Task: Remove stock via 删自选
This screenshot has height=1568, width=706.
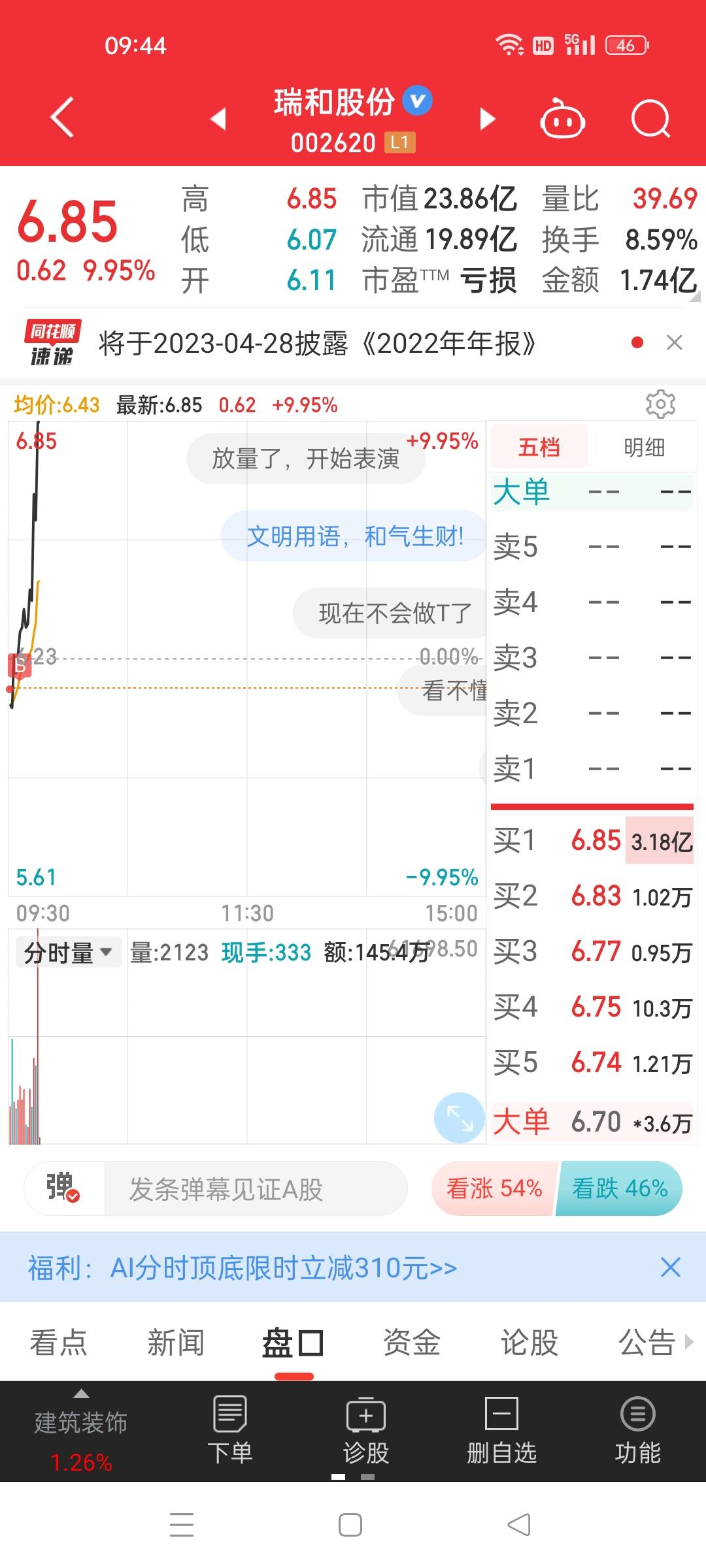Action: pos(502,1431)
